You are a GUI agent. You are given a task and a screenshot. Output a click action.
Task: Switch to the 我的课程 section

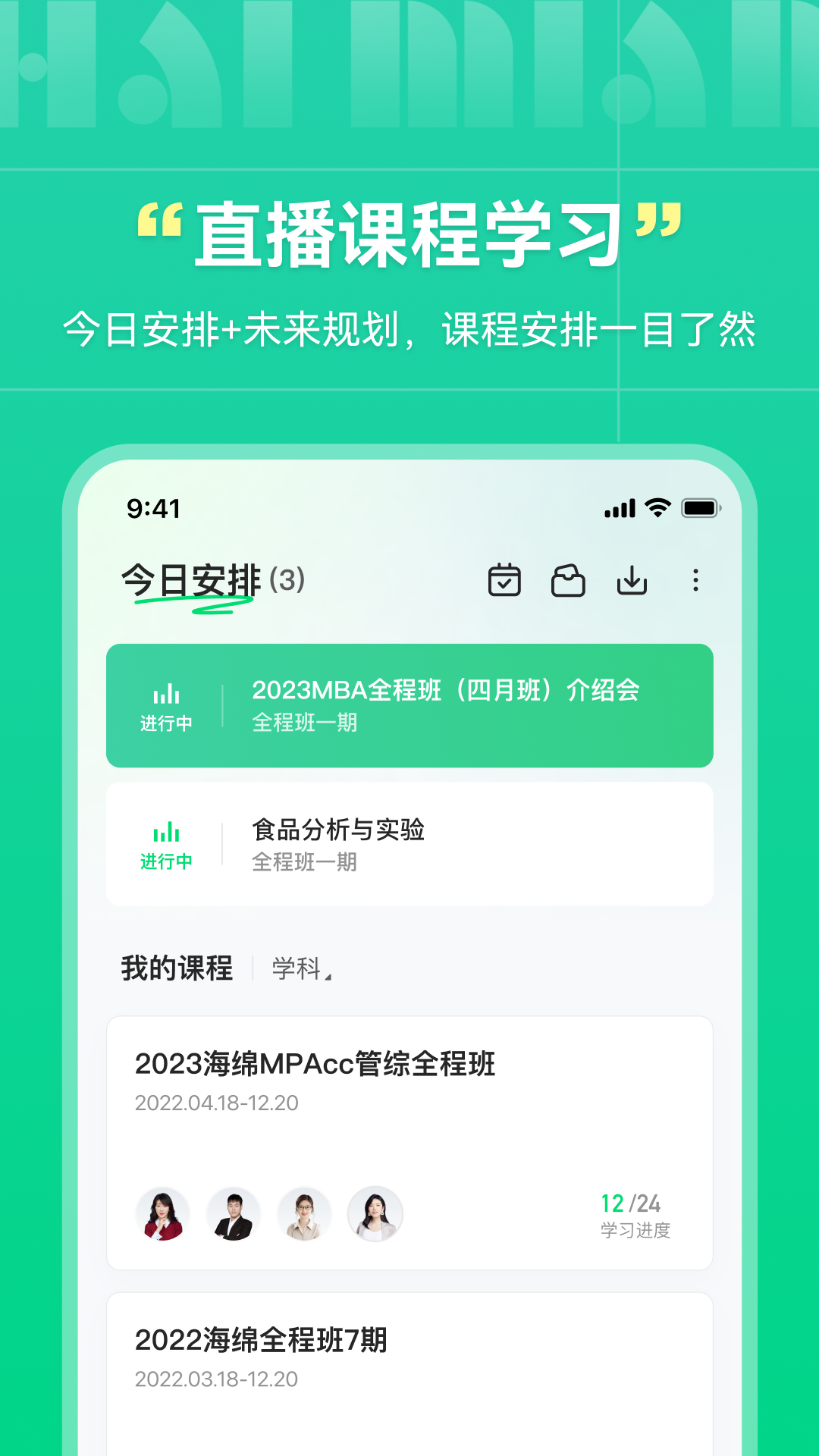(177, 968)
